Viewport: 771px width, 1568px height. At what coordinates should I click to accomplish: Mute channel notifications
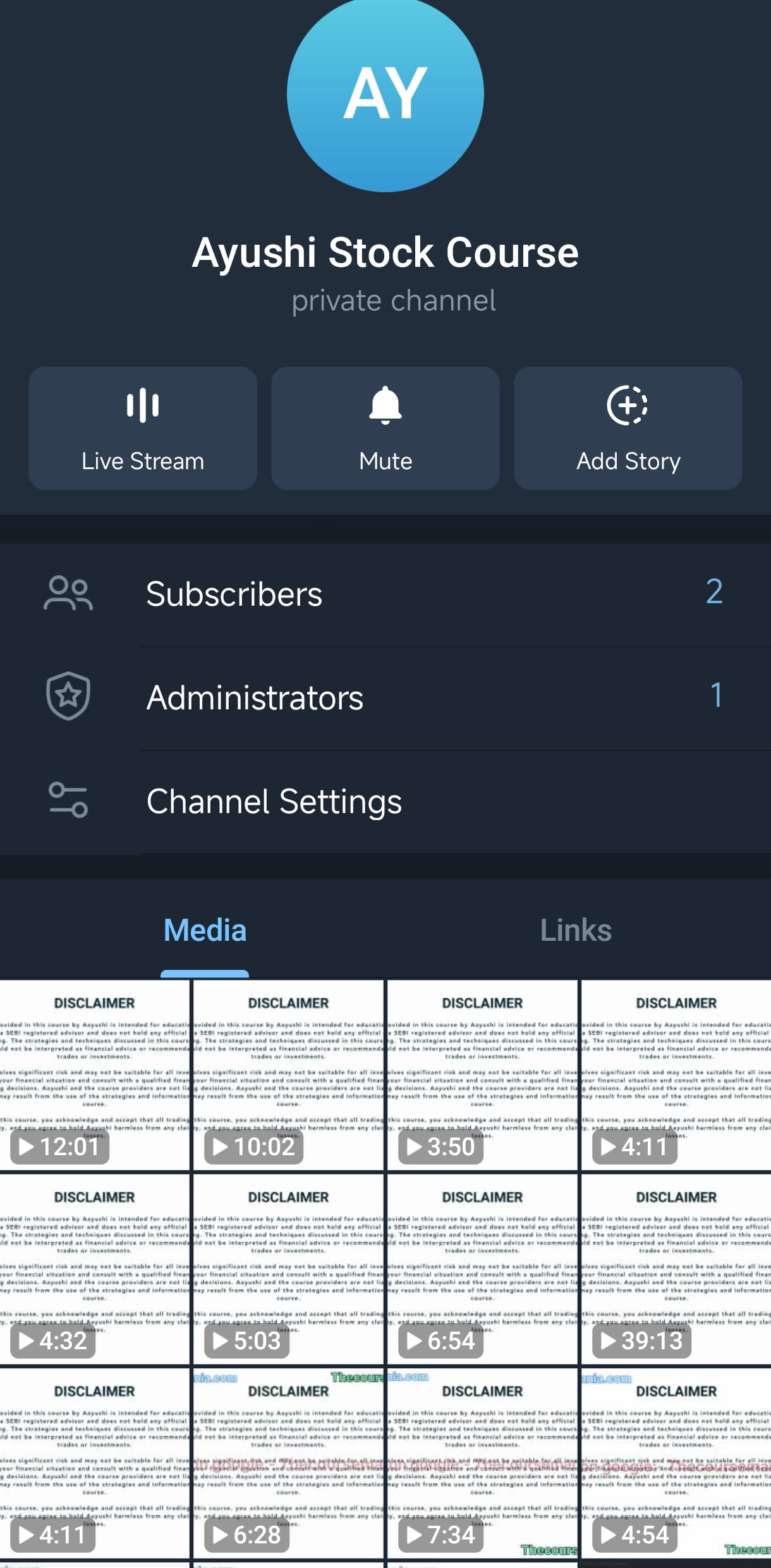385,428
